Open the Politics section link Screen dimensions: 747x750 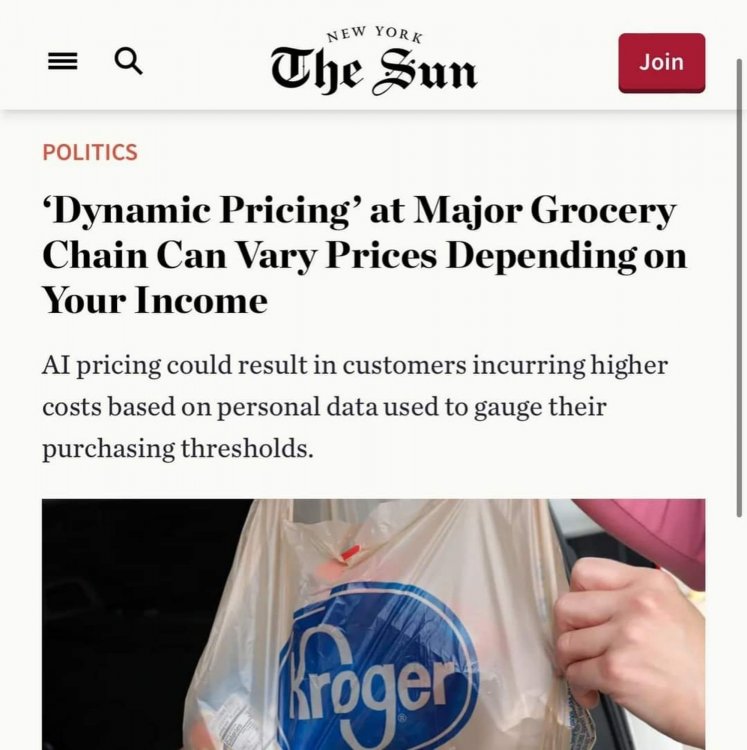(90, 153)
